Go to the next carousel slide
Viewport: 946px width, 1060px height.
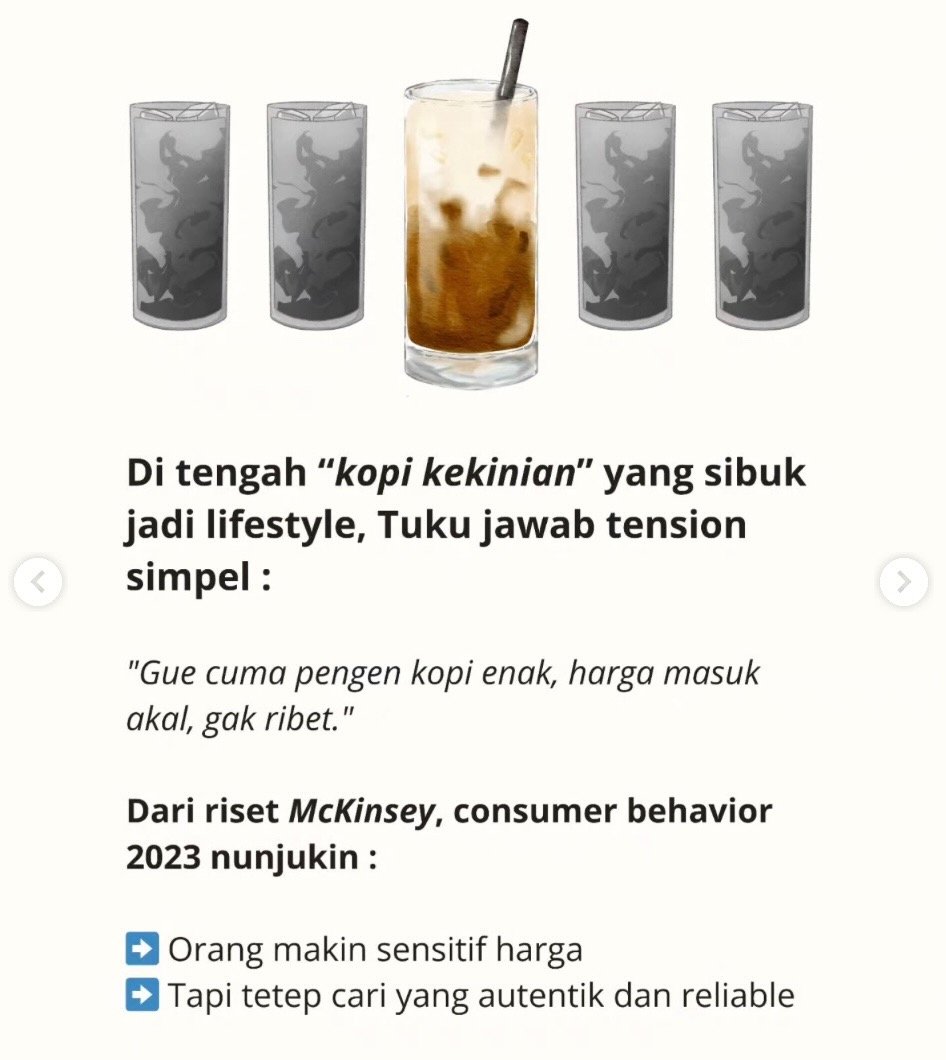[x=903, y=583]
